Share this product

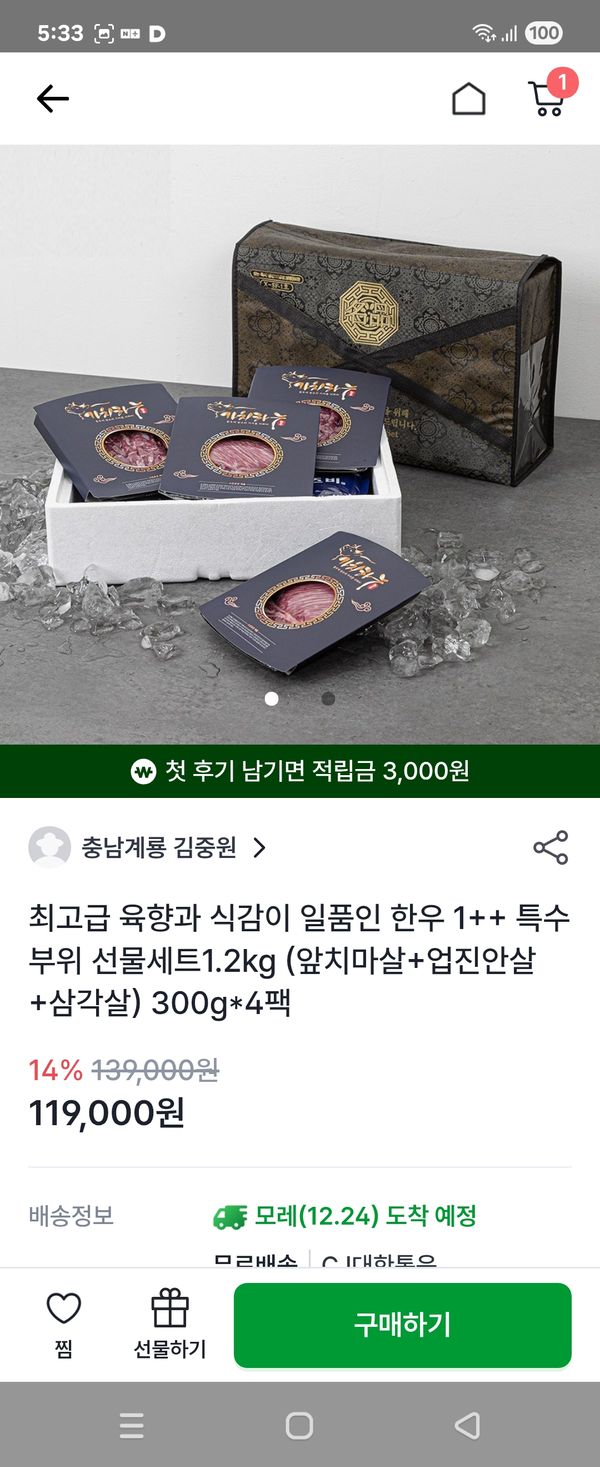[550, 848]
